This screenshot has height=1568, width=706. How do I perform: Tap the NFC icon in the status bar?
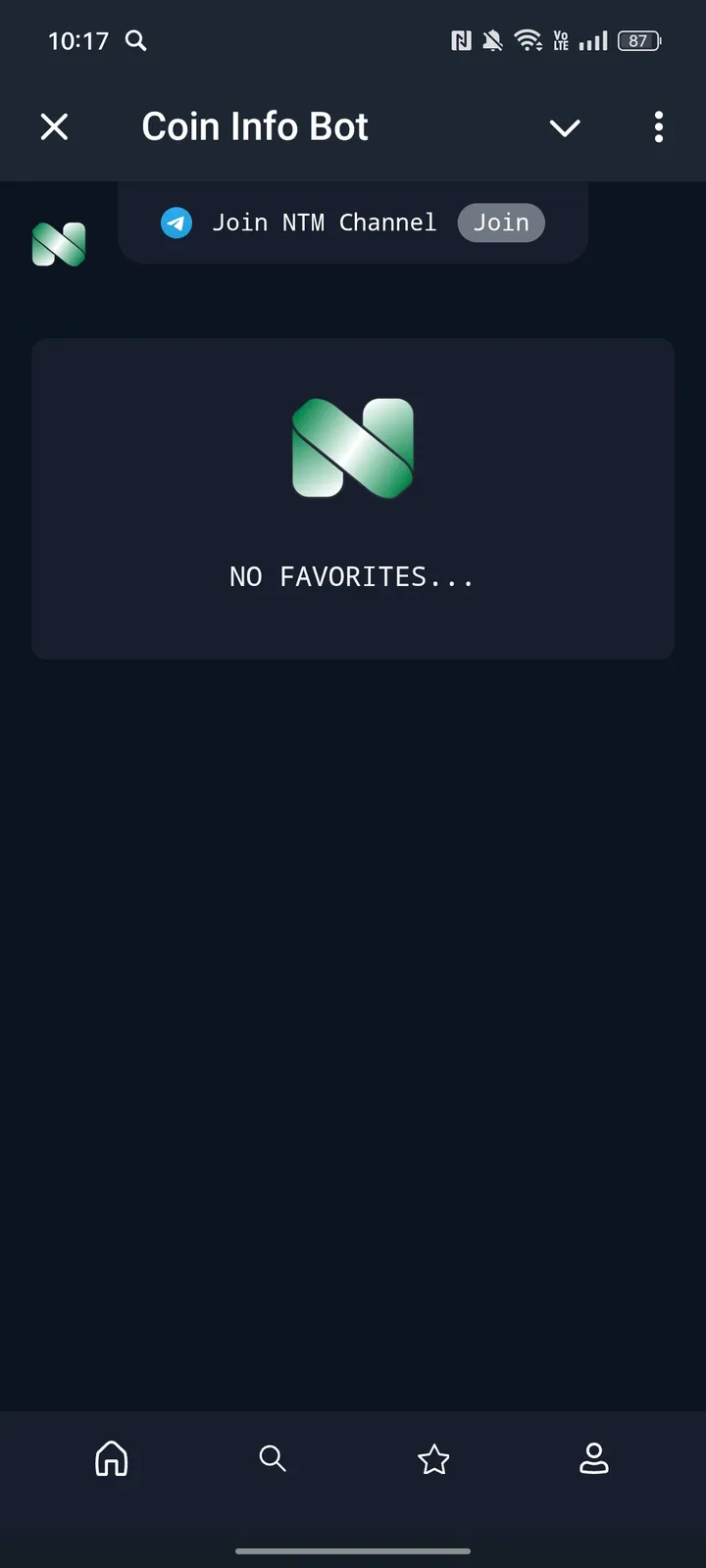click(461, 40)
